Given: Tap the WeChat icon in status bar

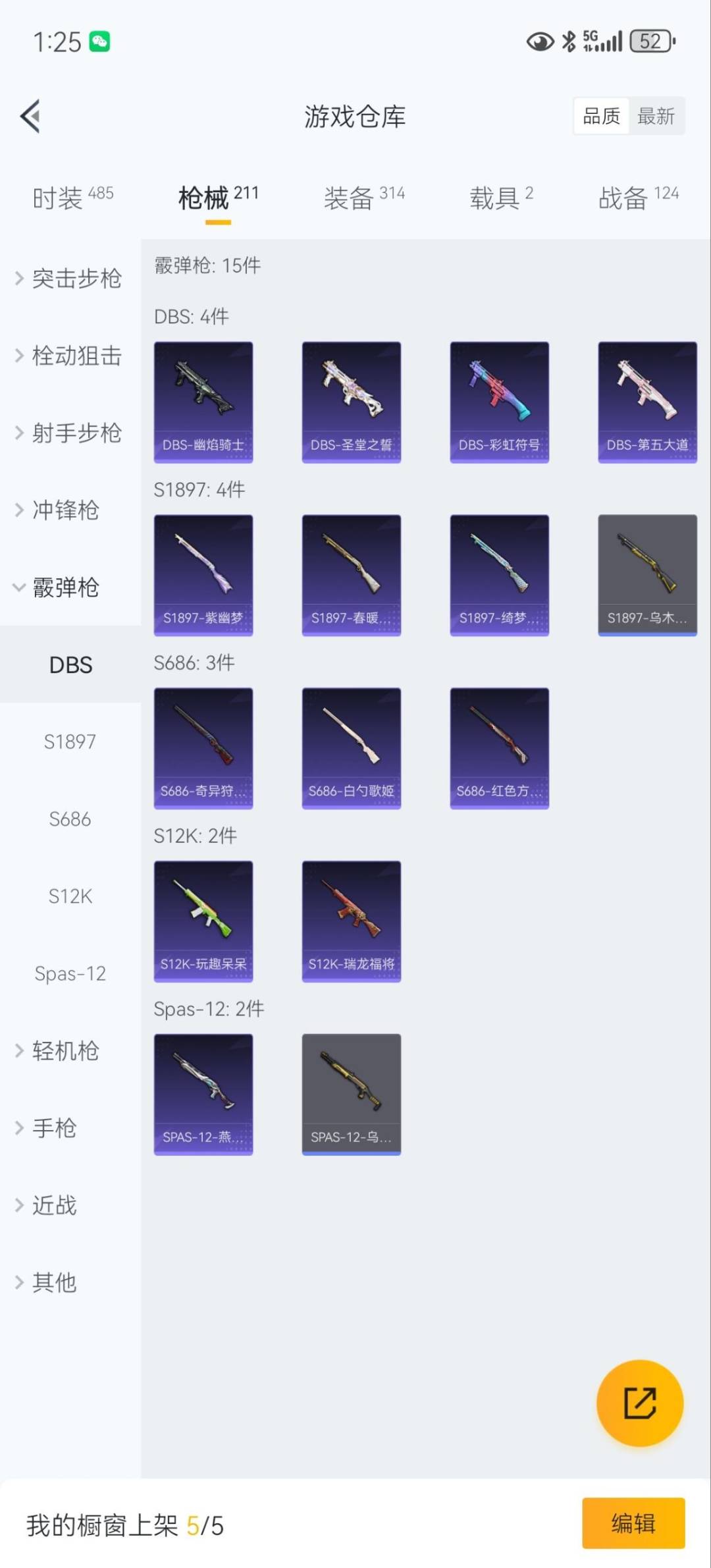Looking at the screenshot, I should point(99,41).
